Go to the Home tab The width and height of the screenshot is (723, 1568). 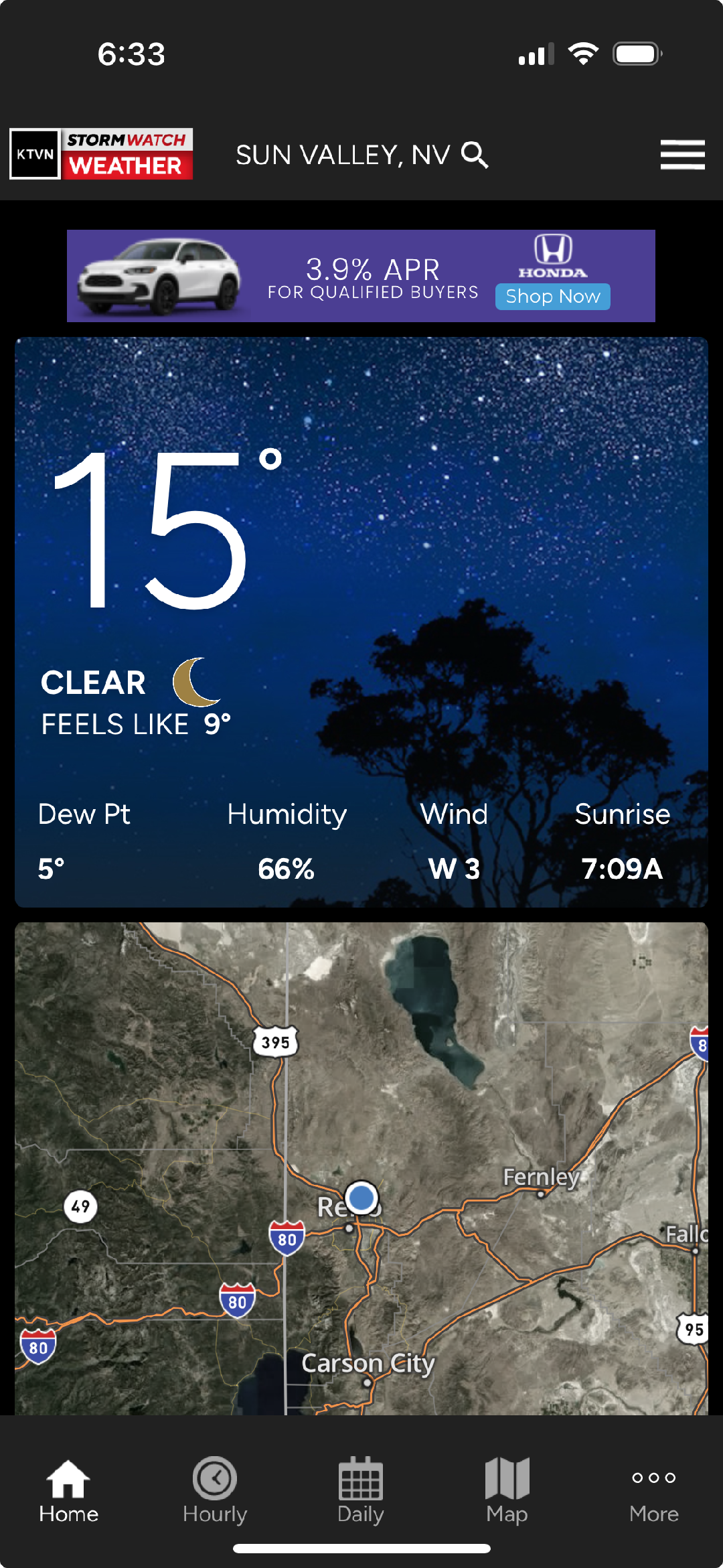69,1490
